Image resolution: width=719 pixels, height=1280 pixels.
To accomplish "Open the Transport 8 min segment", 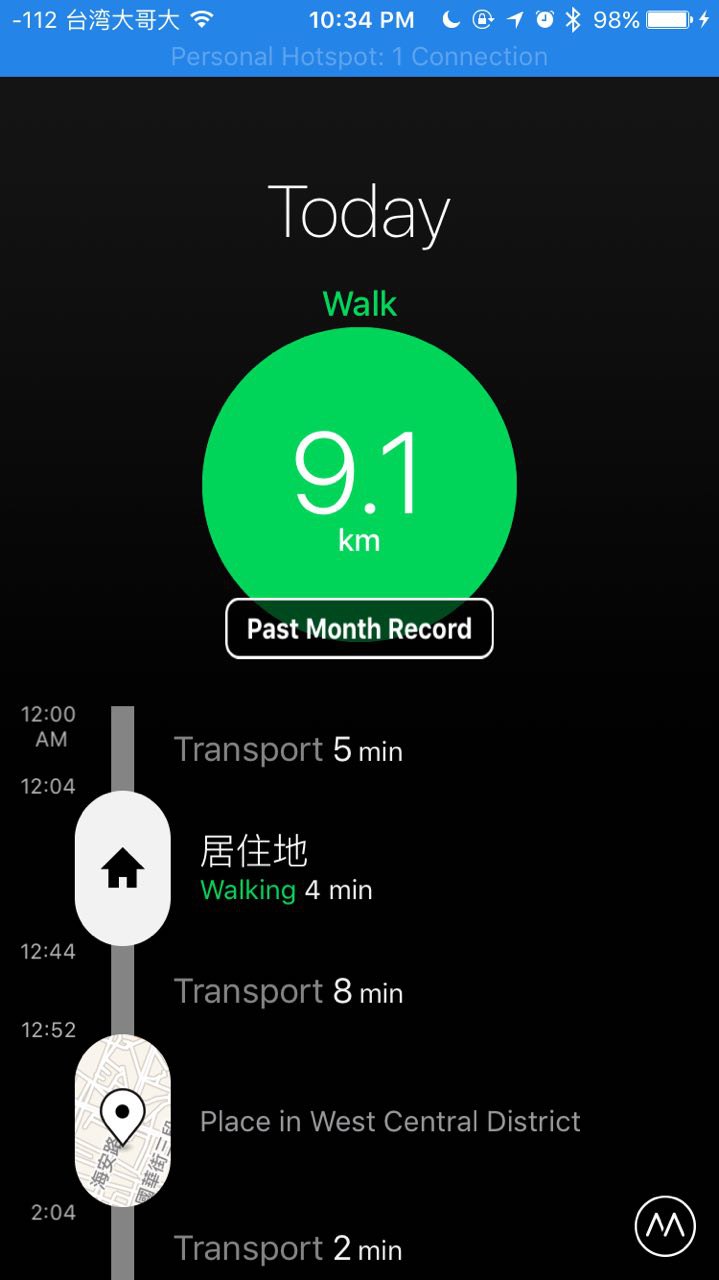I will point(288,992).
